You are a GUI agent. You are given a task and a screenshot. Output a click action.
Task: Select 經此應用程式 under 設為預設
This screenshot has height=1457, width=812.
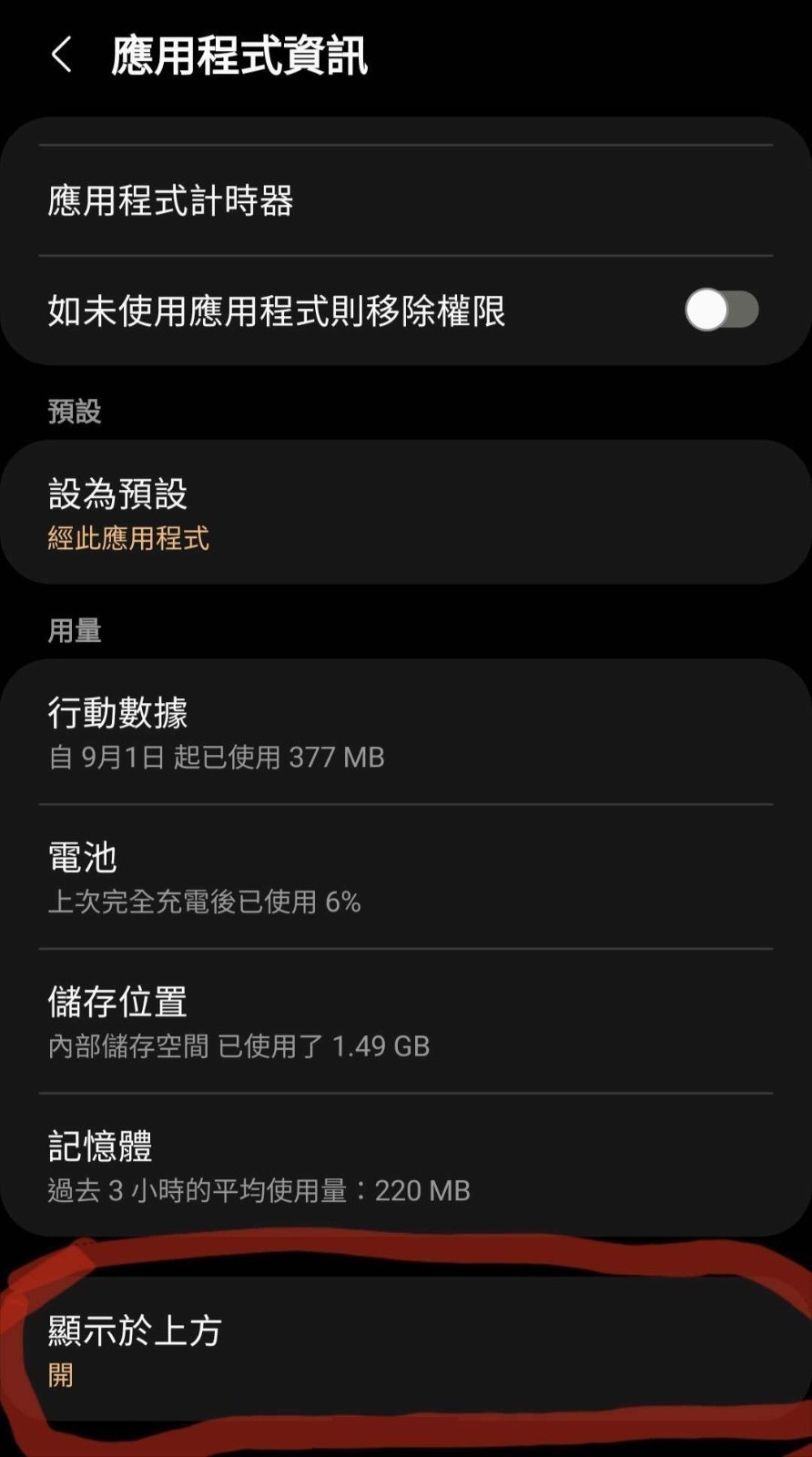(x=128, y=539)
